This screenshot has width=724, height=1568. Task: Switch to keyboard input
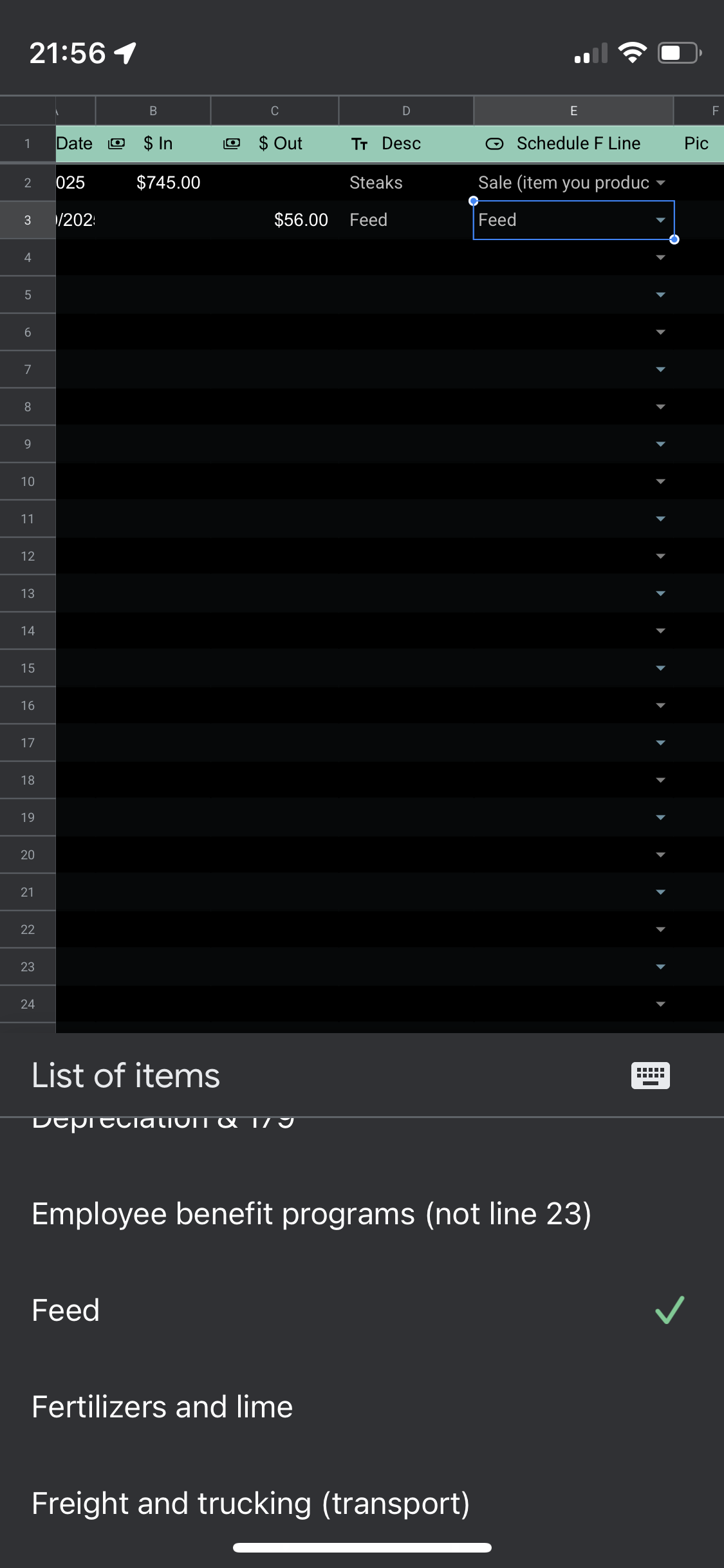click(x=650, y=1075)
